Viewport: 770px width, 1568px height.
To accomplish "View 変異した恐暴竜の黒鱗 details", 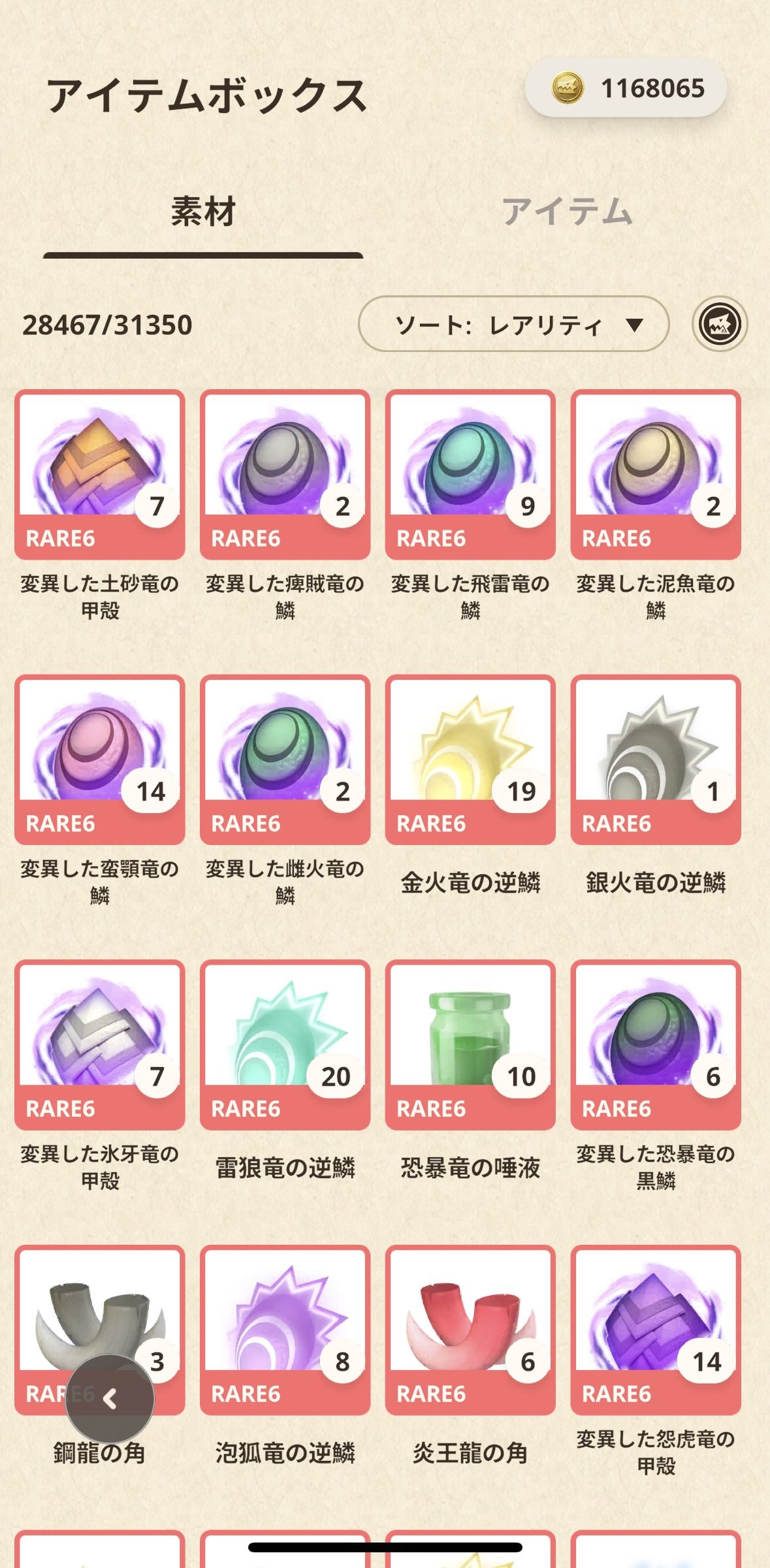I will [656, 1044].
